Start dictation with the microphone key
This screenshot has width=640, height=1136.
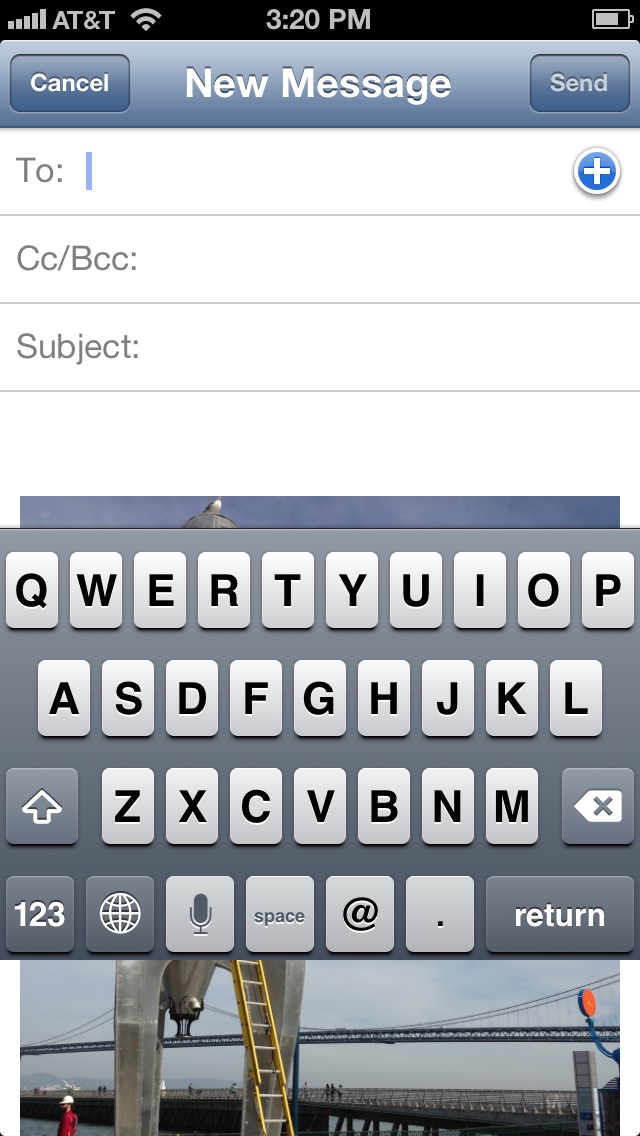tap(200, 914)
